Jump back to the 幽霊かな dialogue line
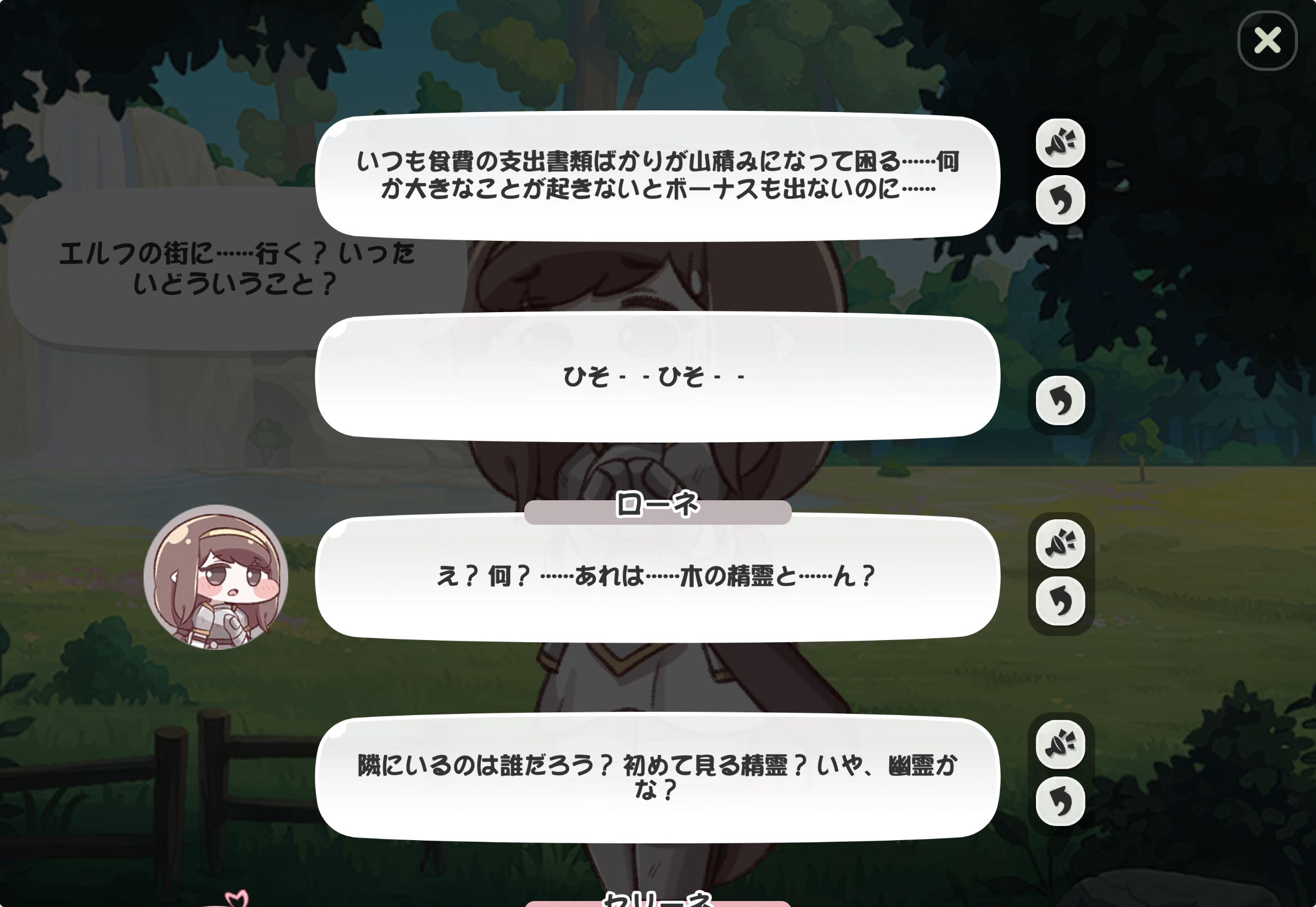This screenshot has width=1316, height=907. click(x=1060, y=802)
